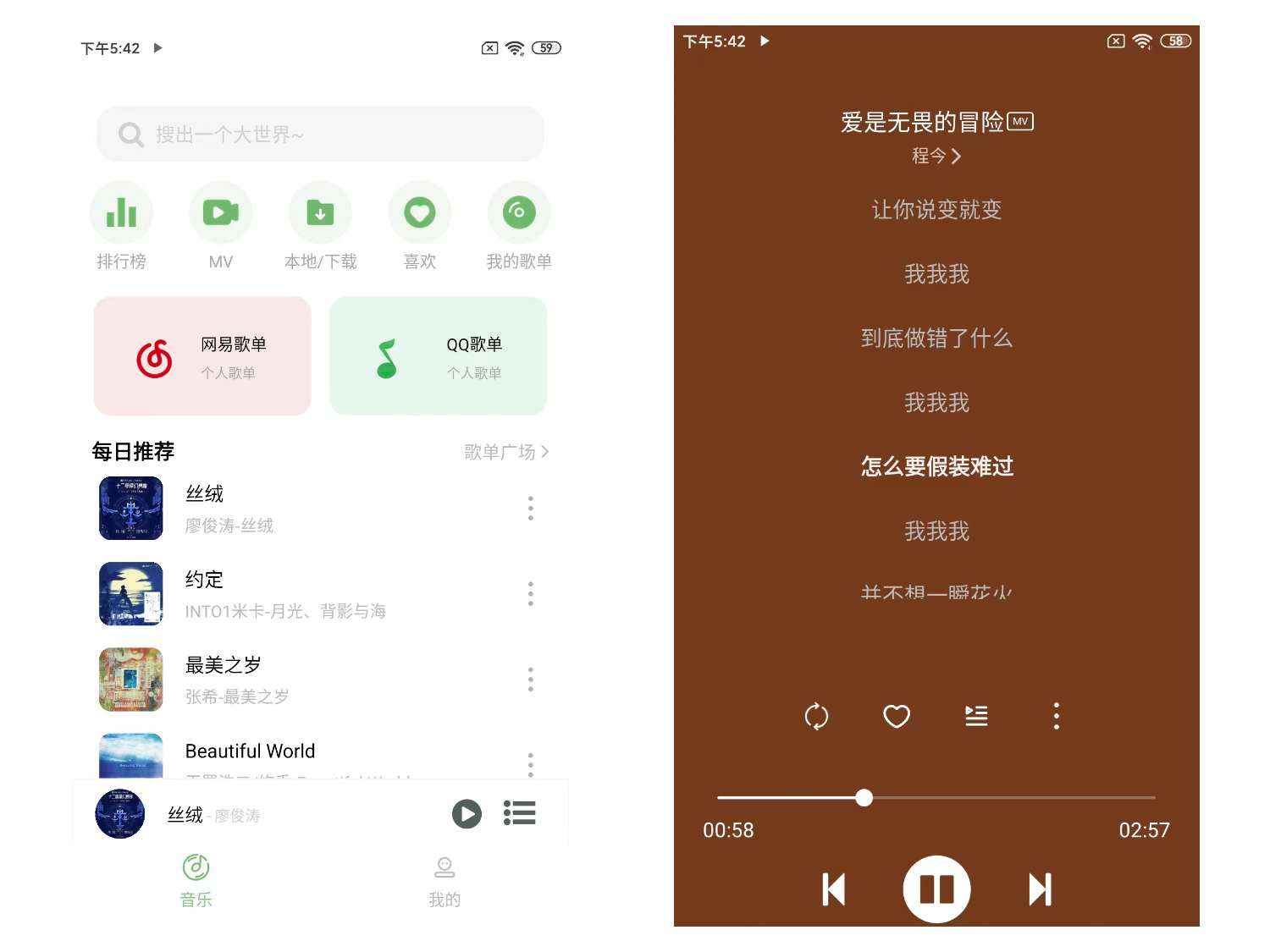Open the 排行榜 charts shortcut
The height and width of the screenshot is (952, 1270).
[x=121, y=212]
